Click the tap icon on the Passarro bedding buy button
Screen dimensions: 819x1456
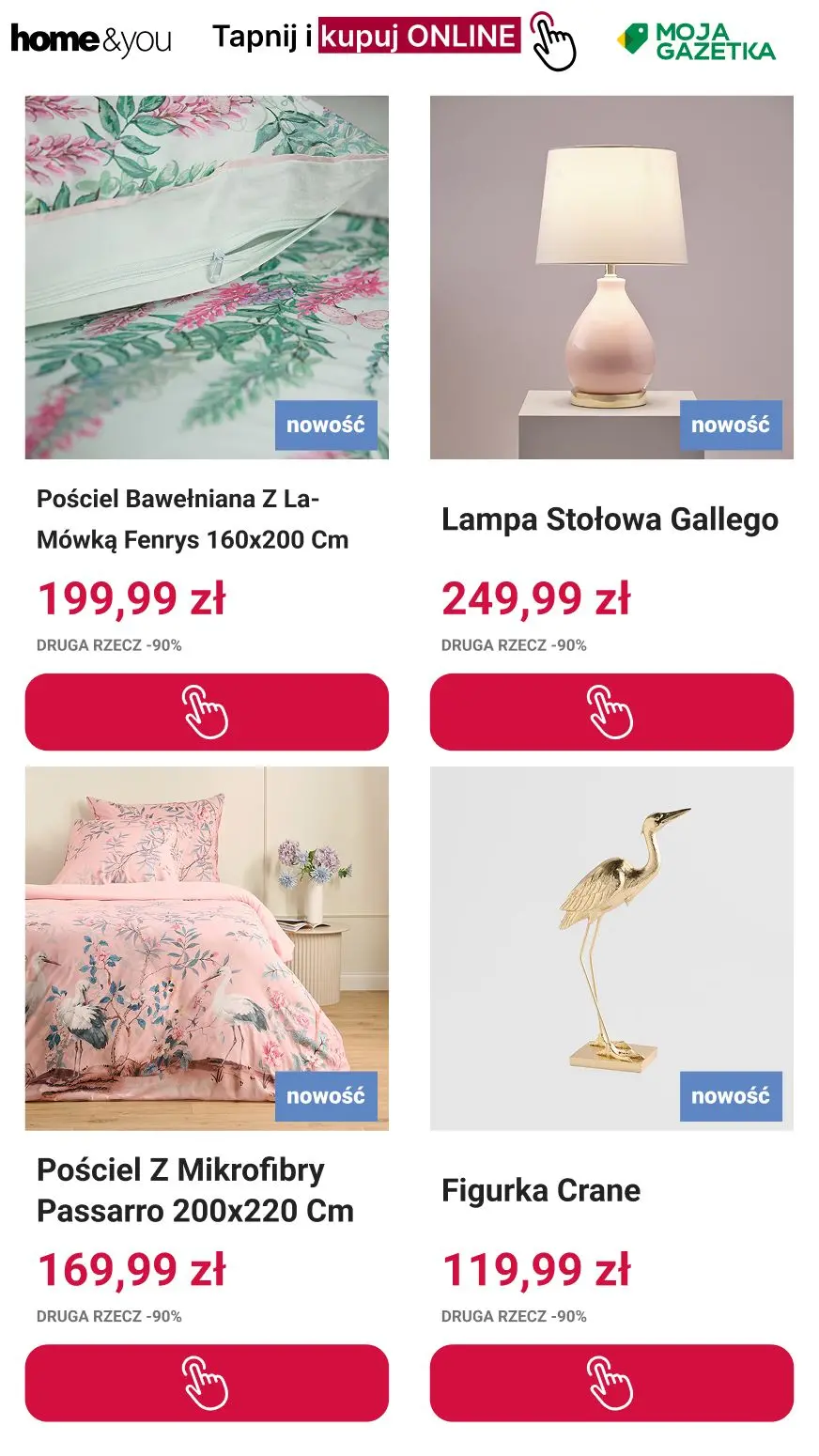coord(206,1383)
